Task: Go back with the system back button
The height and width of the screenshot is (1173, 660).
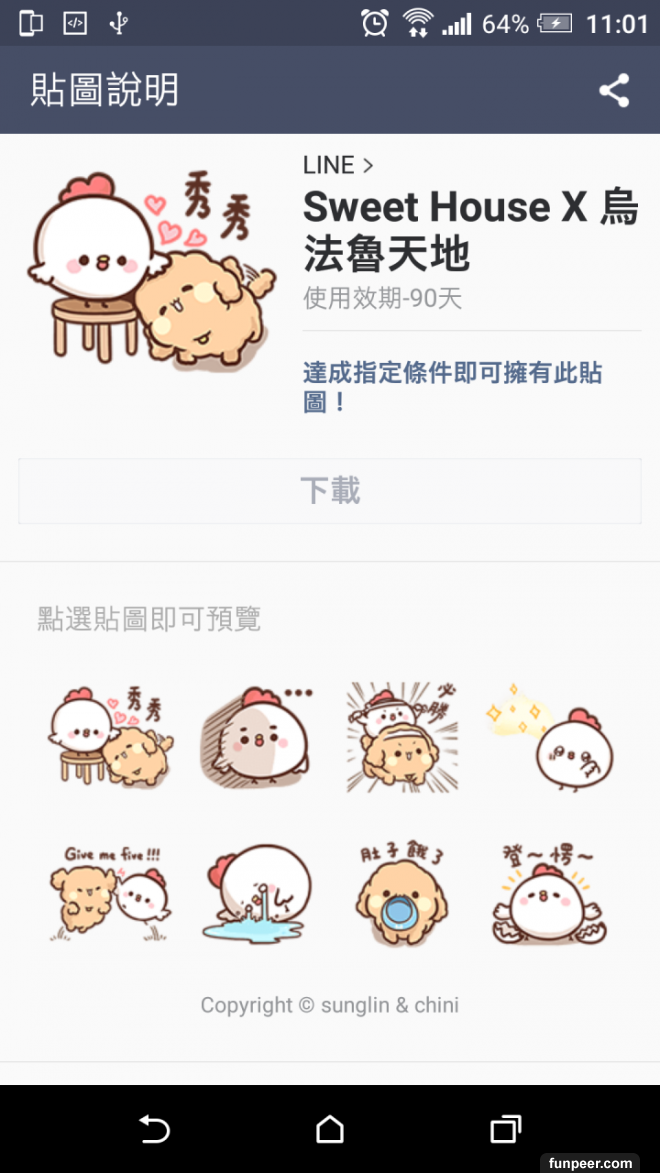Action: 154,1129
